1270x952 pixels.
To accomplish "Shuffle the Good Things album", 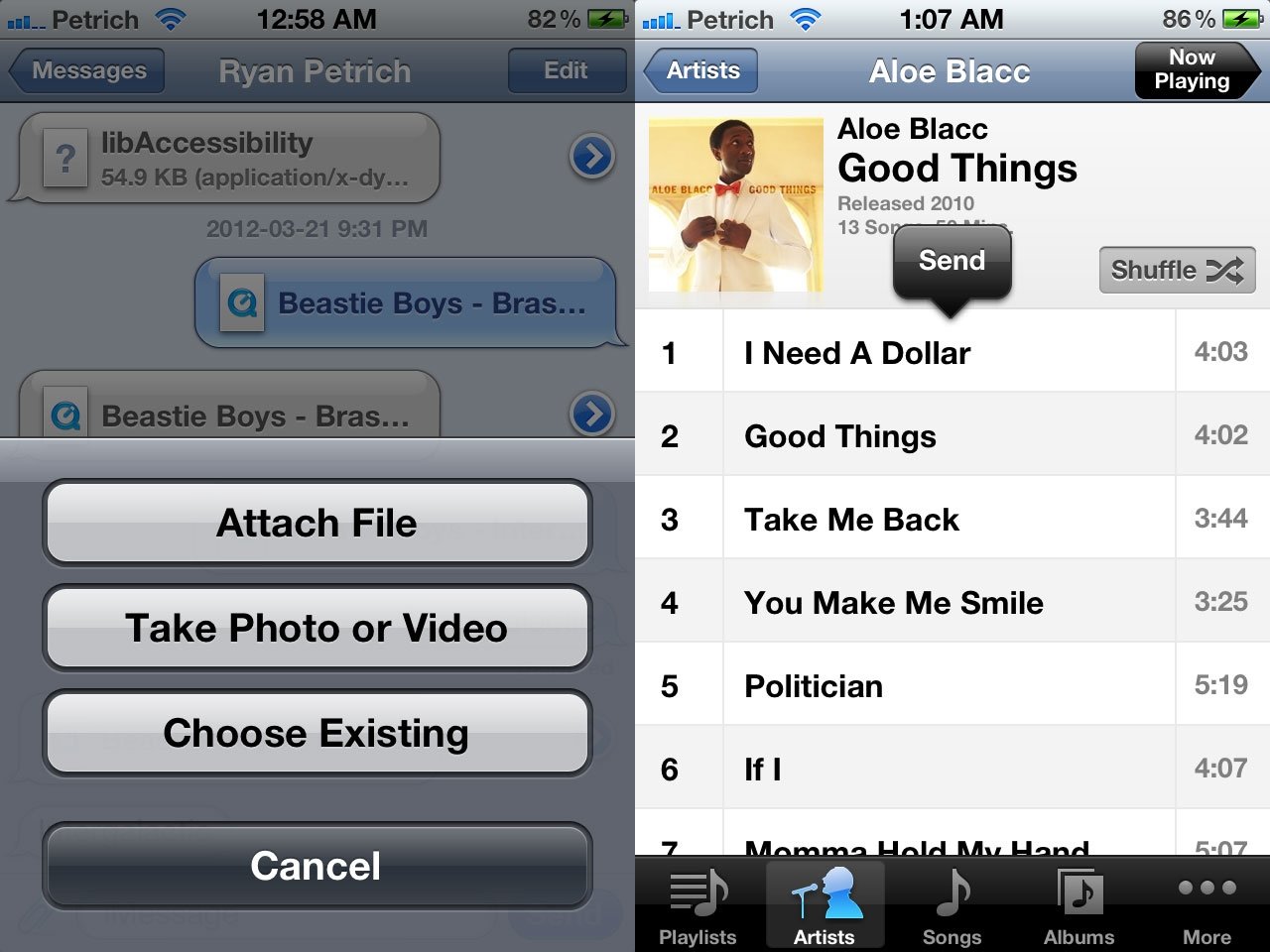I will tap(1177, 270).
